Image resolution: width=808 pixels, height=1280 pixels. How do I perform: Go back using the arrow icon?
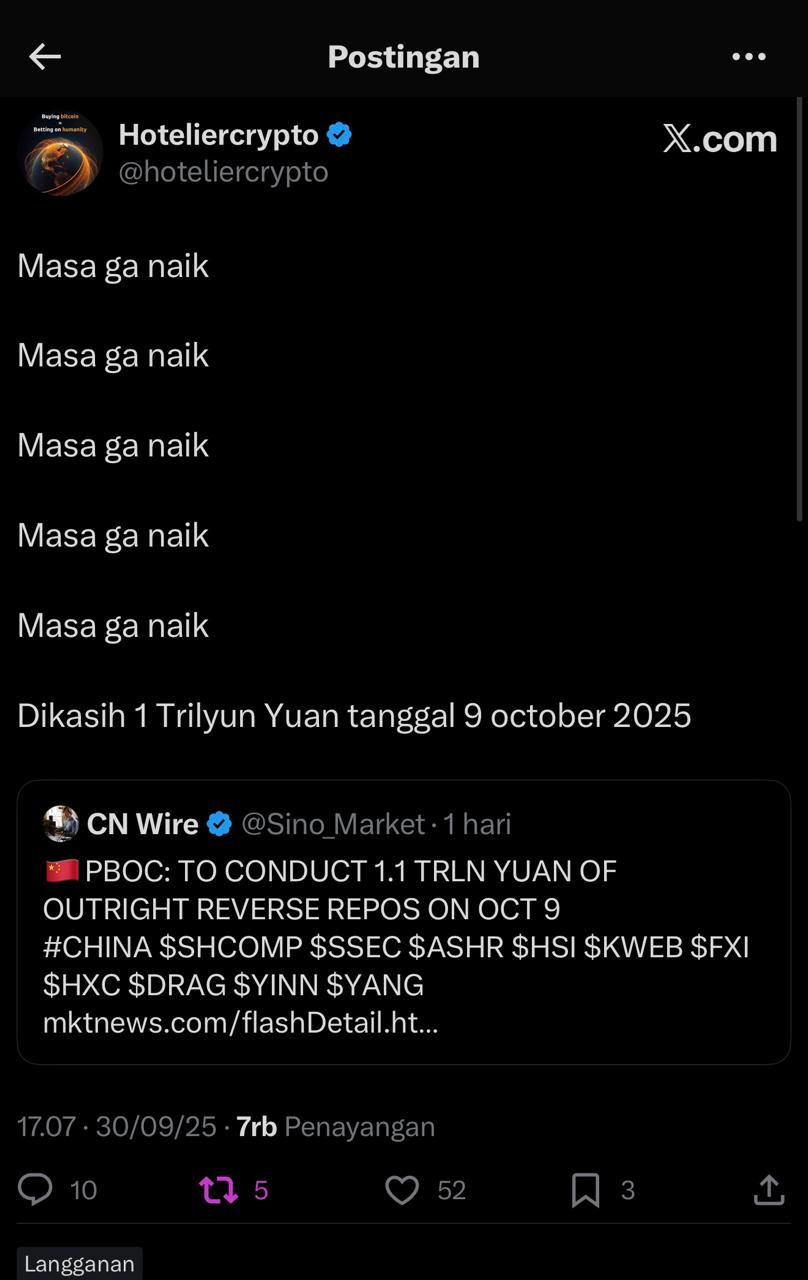click(45, 57)
